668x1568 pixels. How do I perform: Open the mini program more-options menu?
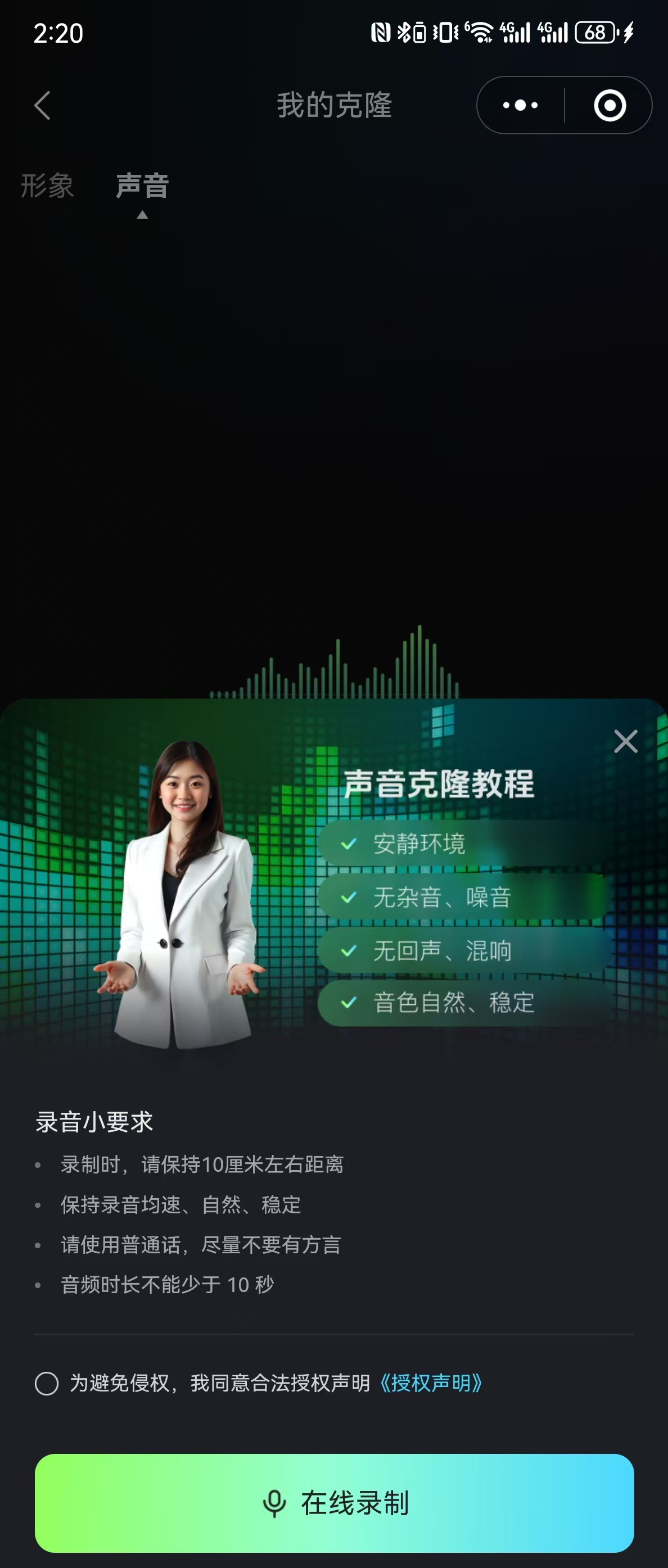[520, 105]
